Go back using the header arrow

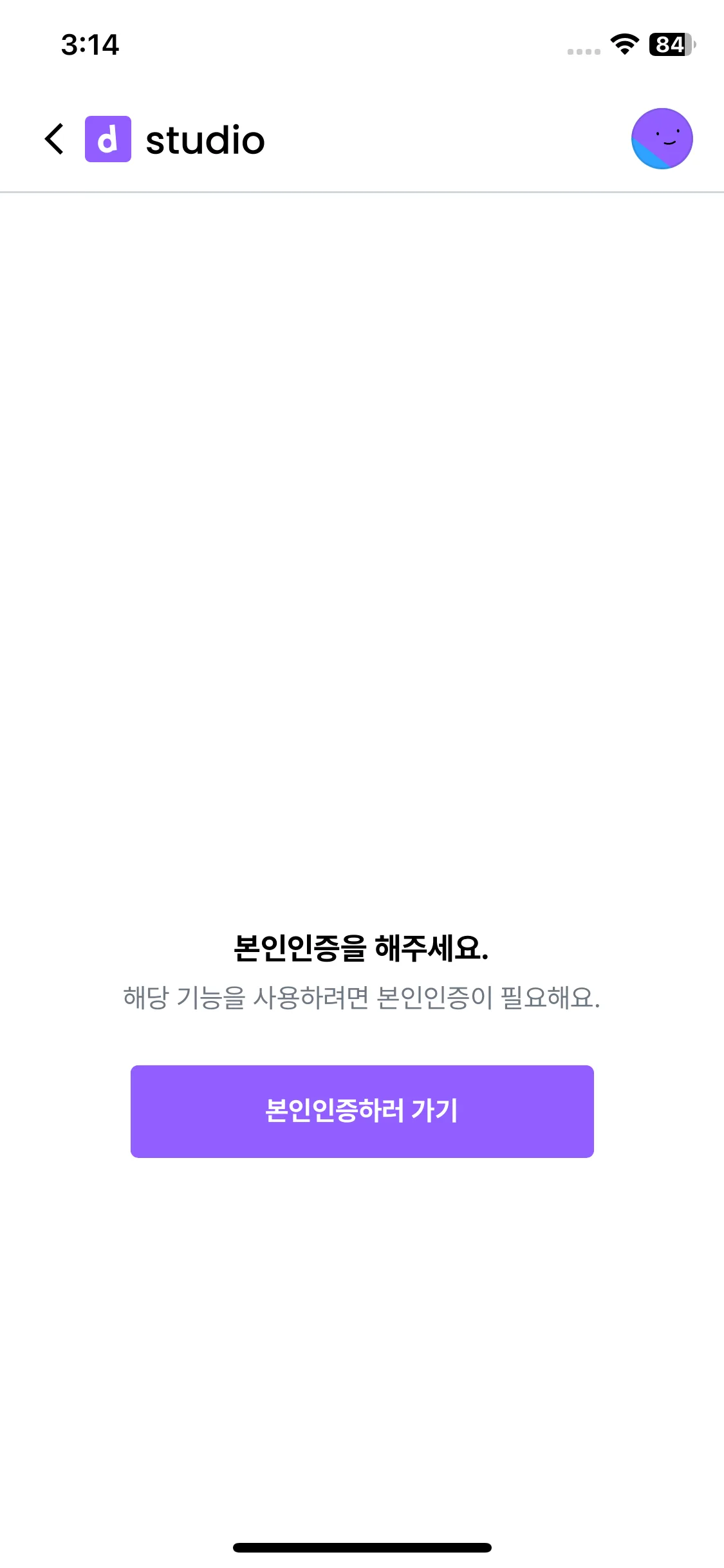pyautogui.click(x=55, y=139)
